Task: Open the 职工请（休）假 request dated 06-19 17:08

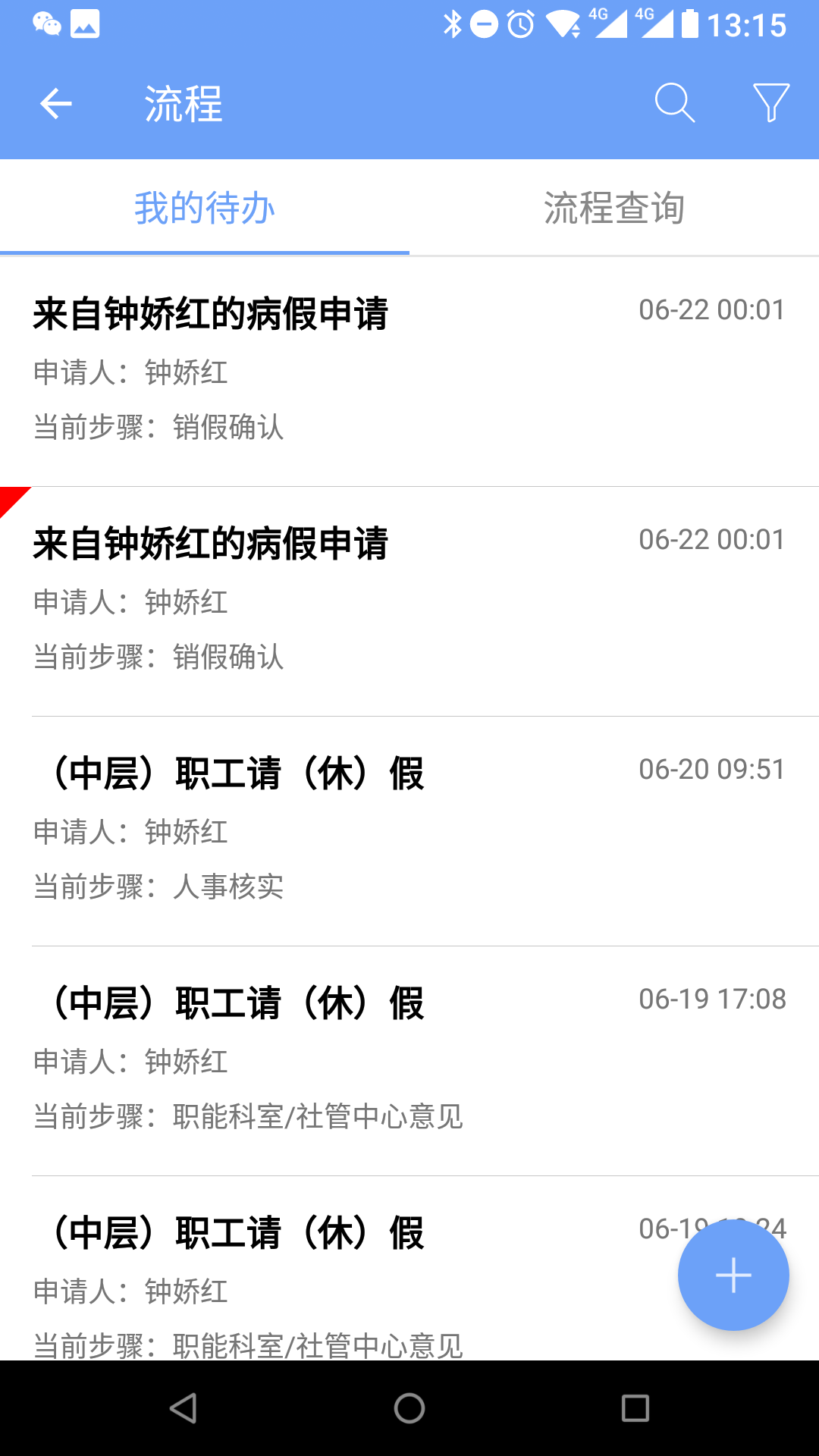Action: tap(409, 1060)
